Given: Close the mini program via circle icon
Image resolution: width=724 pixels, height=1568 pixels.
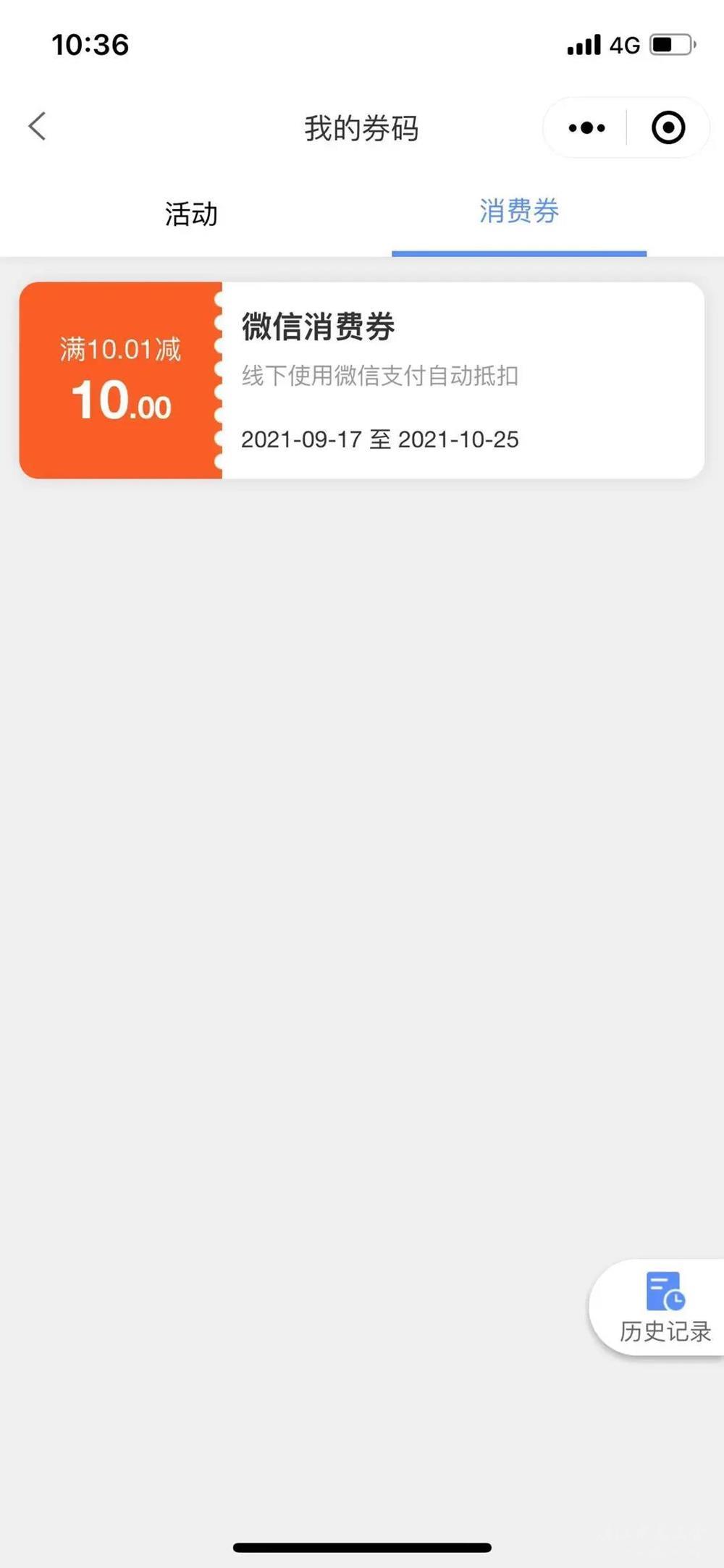Looking at the screenshot, I should click(668, 128).
